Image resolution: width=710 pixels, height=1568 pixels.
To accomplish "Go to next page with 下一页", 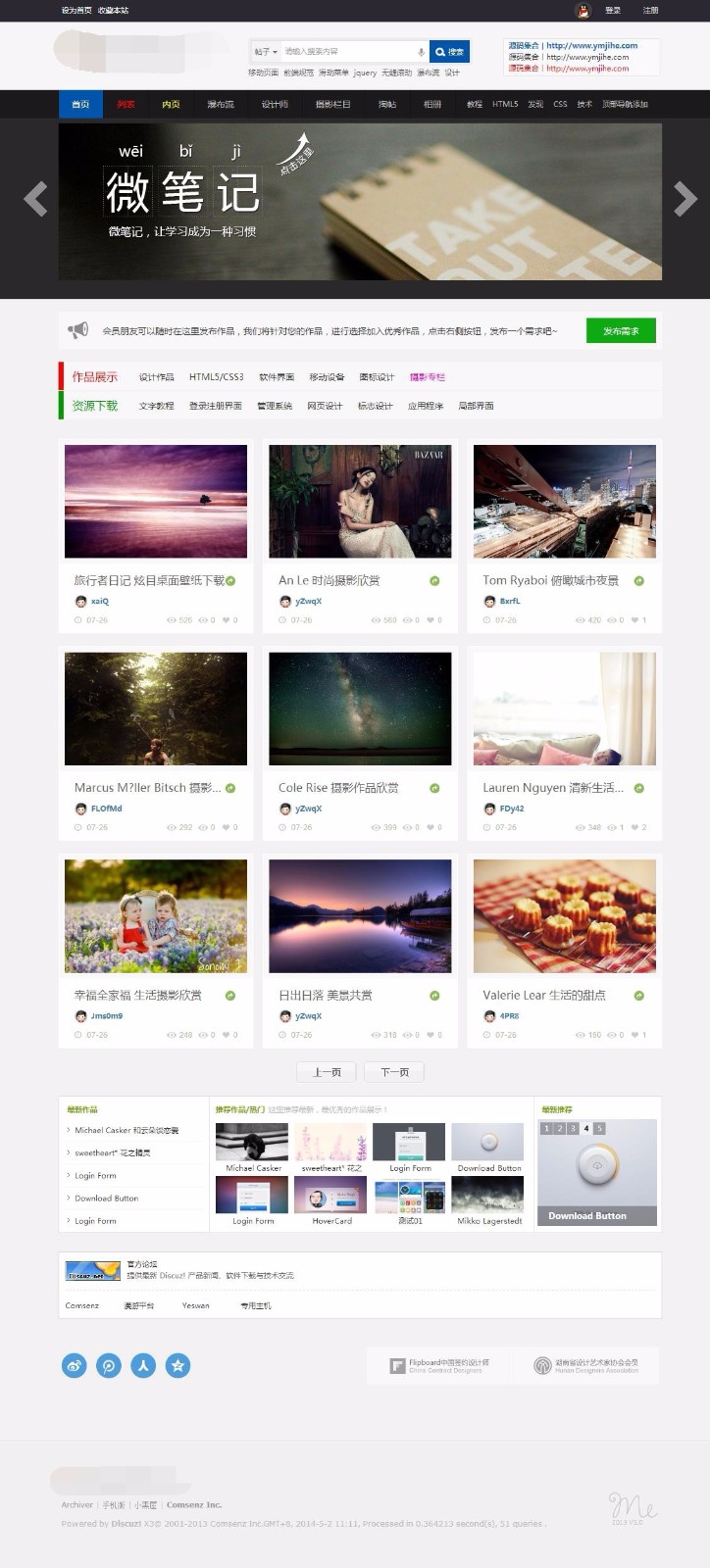I will click(x=394, y=1072).
